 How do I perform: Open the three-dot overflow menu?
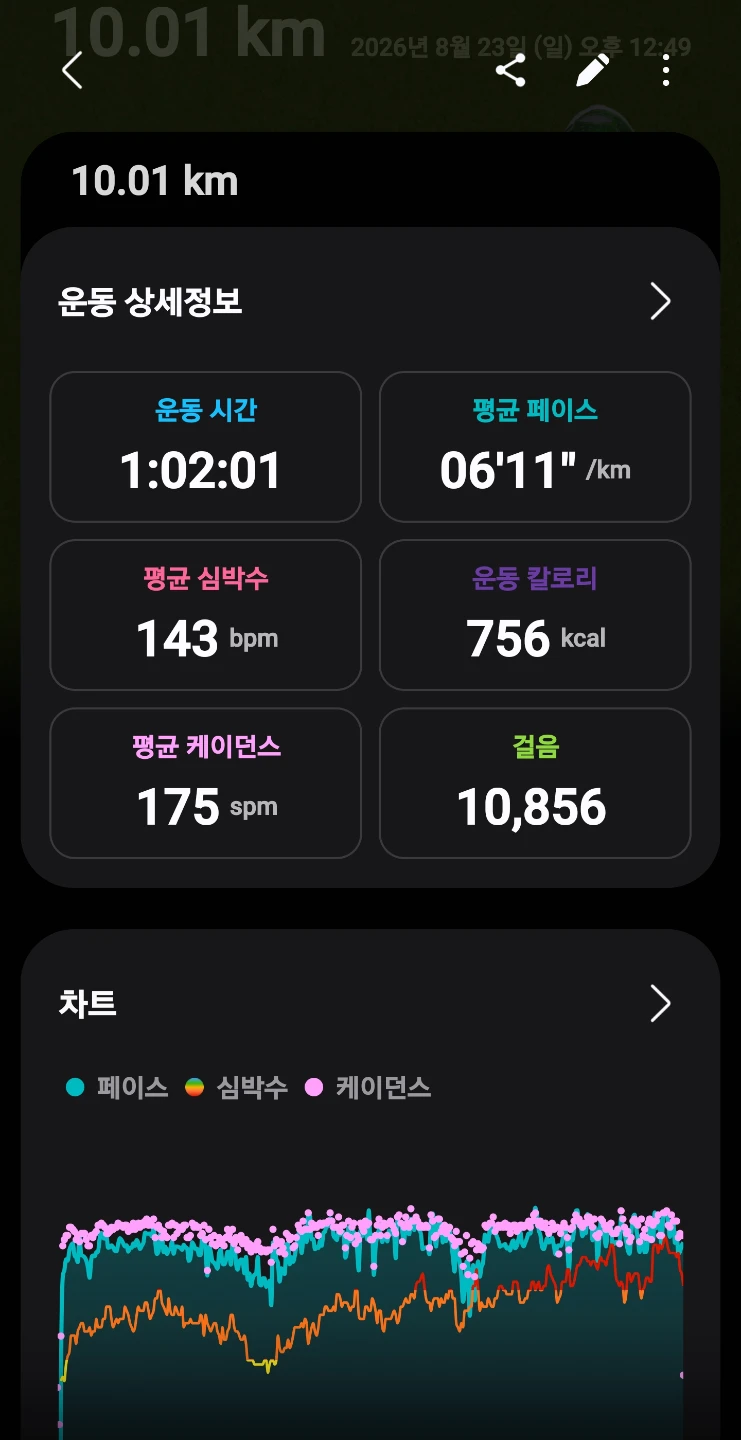[x=666, y=70]
